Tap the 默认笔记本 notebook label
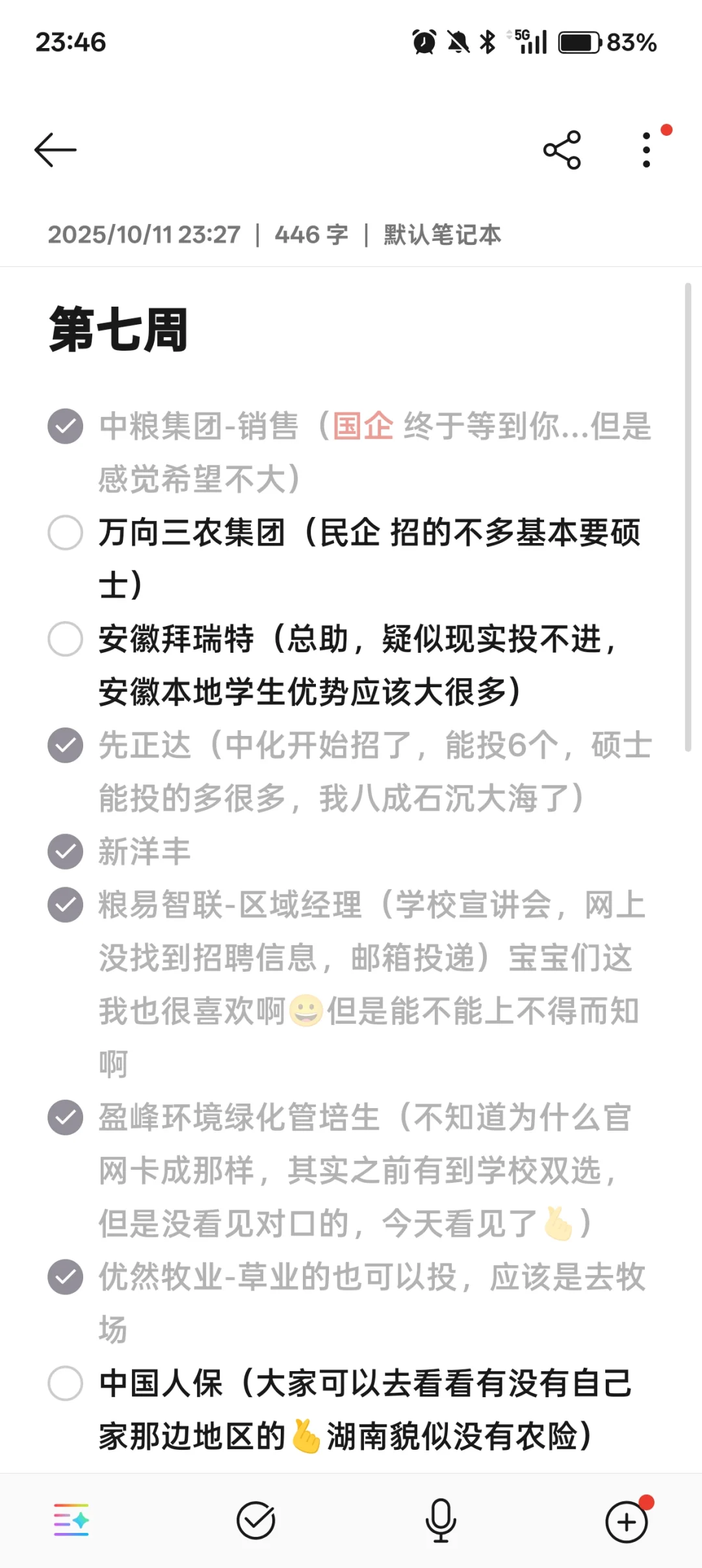 coord(442,235)
